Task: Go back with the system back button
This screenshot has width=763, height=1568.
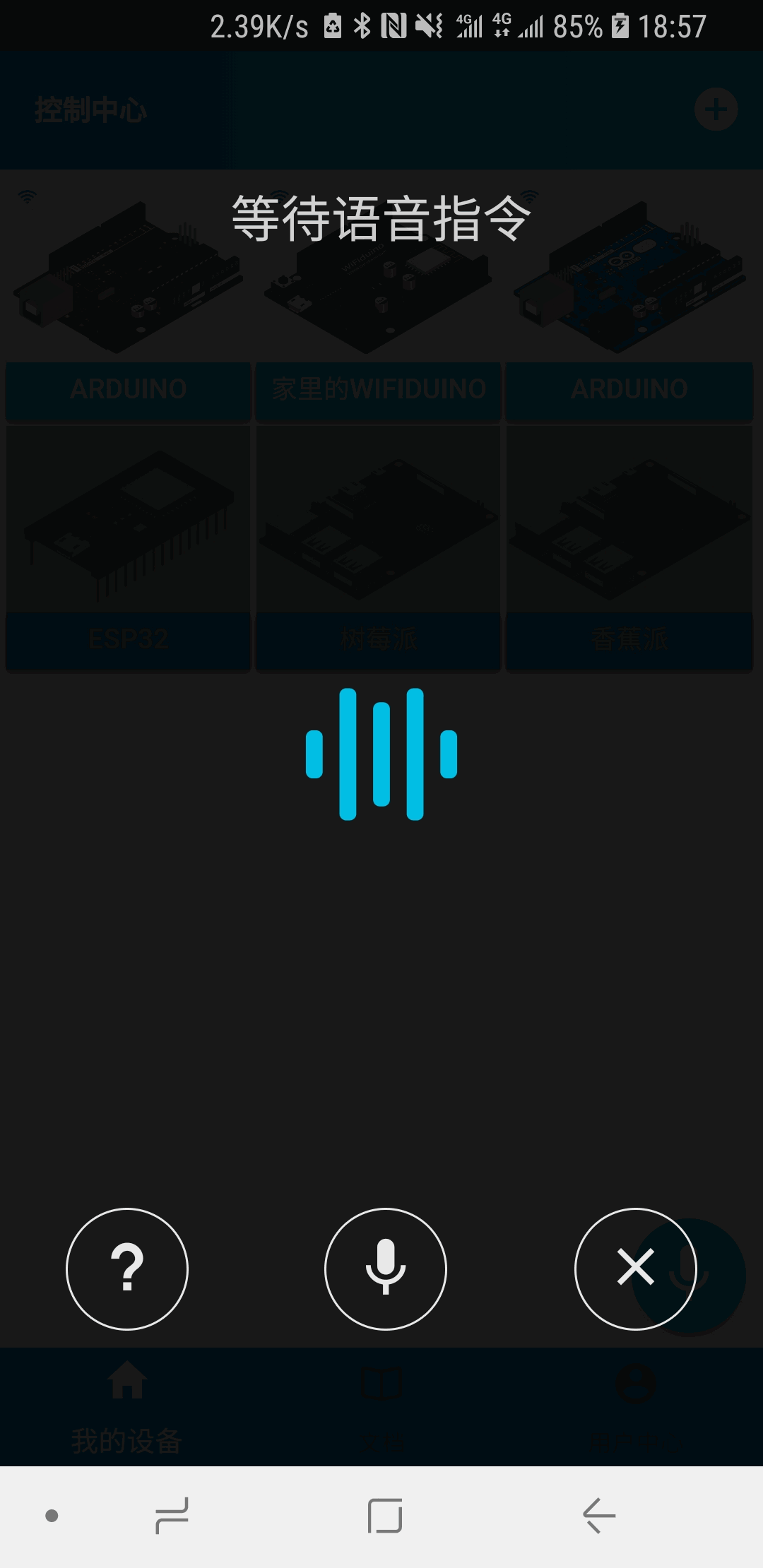Action: (598, 1516)
